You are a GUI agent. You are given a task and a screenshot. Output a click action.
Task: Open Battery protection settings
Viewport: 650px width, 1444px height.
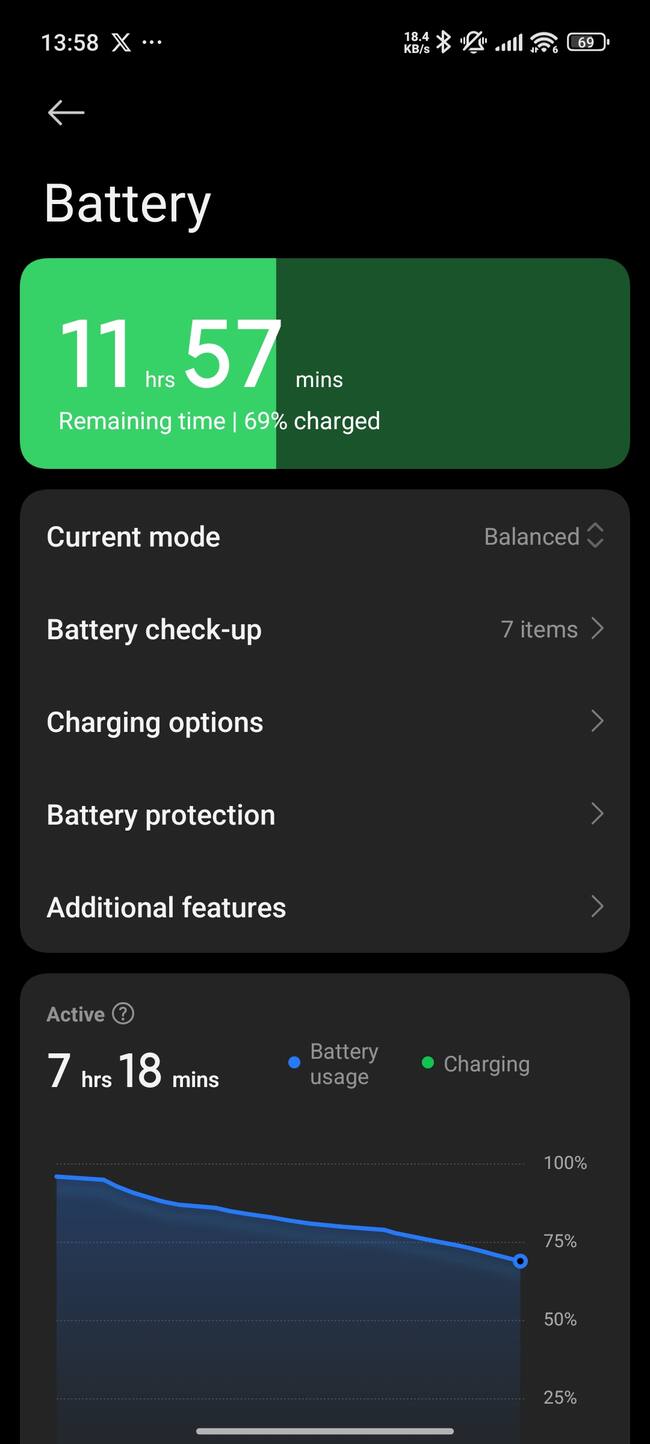point(324,815)
